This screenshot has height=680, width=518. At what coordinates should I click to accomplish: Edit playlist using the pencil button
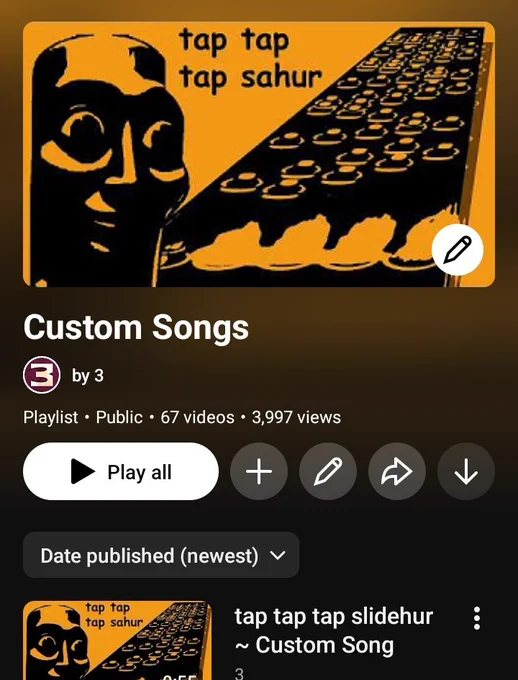pyautogui.click(x=328, y=471)
